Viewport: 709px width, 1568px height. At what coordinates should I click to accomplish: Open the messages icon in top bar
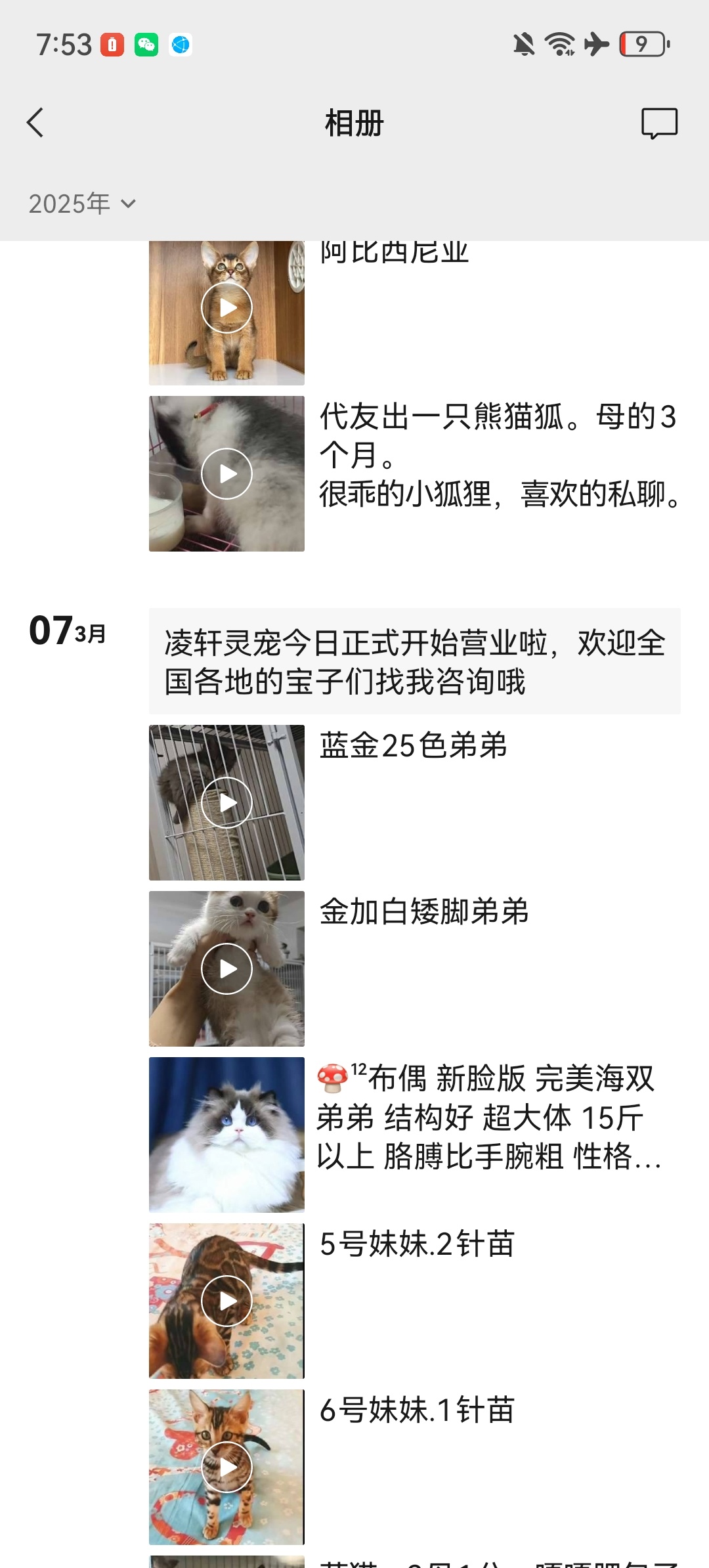click(659, 123)
